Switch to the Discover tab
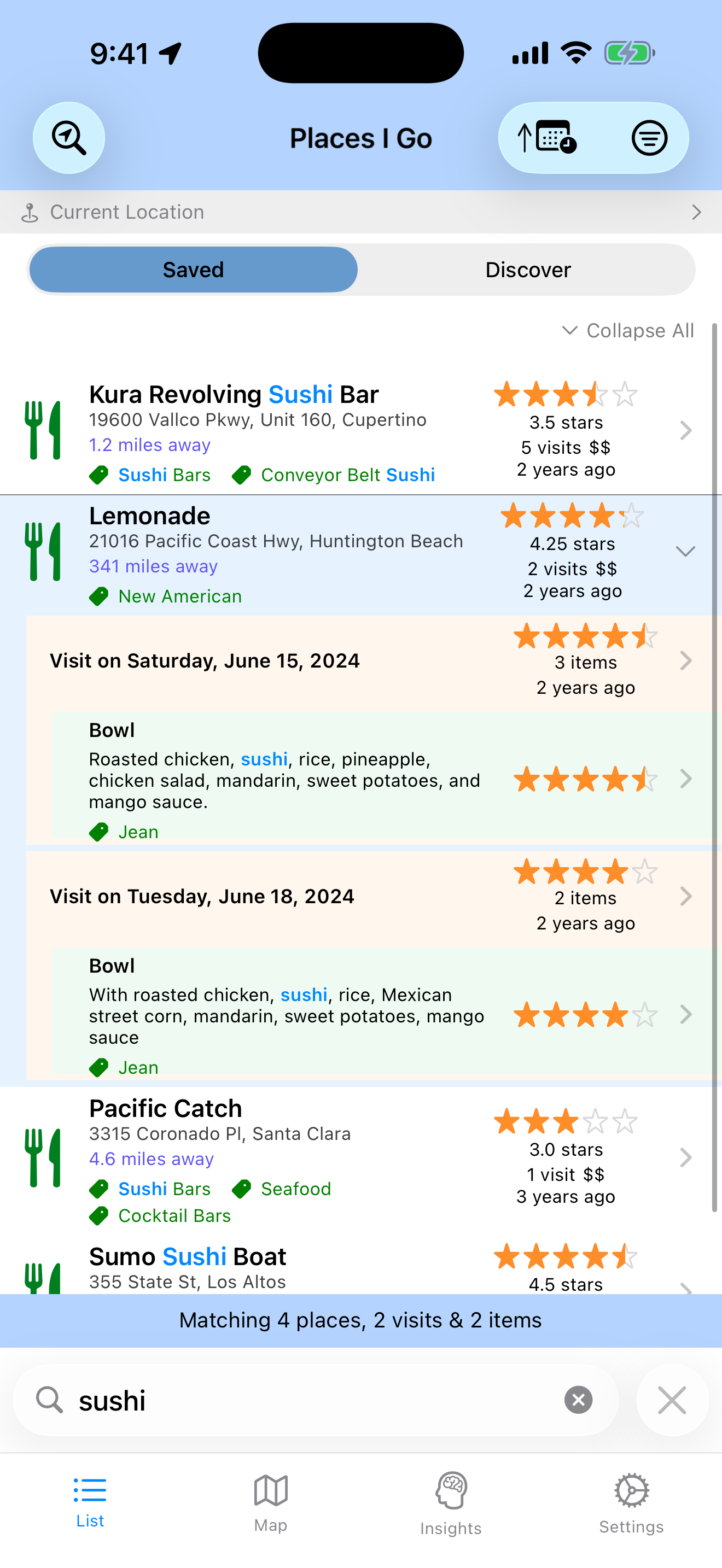The height and width of the screenshot is (1568, 722). [527, 269]
